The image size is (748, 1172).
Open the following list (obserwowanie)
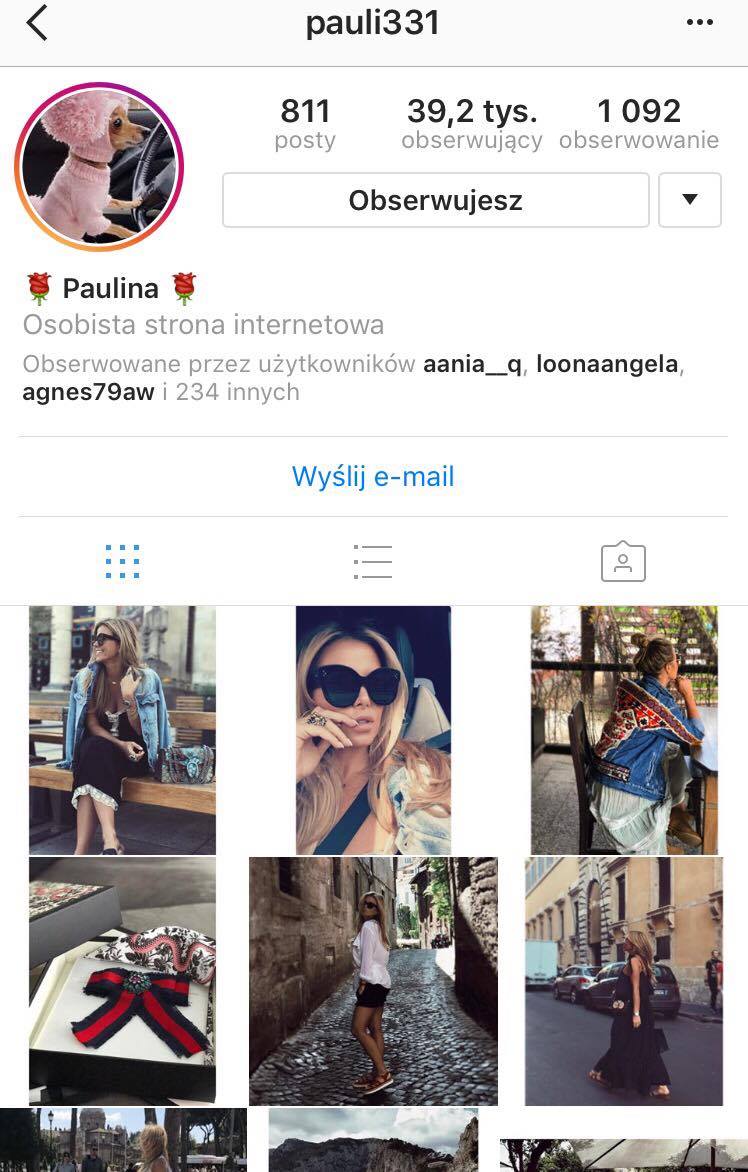coord(638,124)
